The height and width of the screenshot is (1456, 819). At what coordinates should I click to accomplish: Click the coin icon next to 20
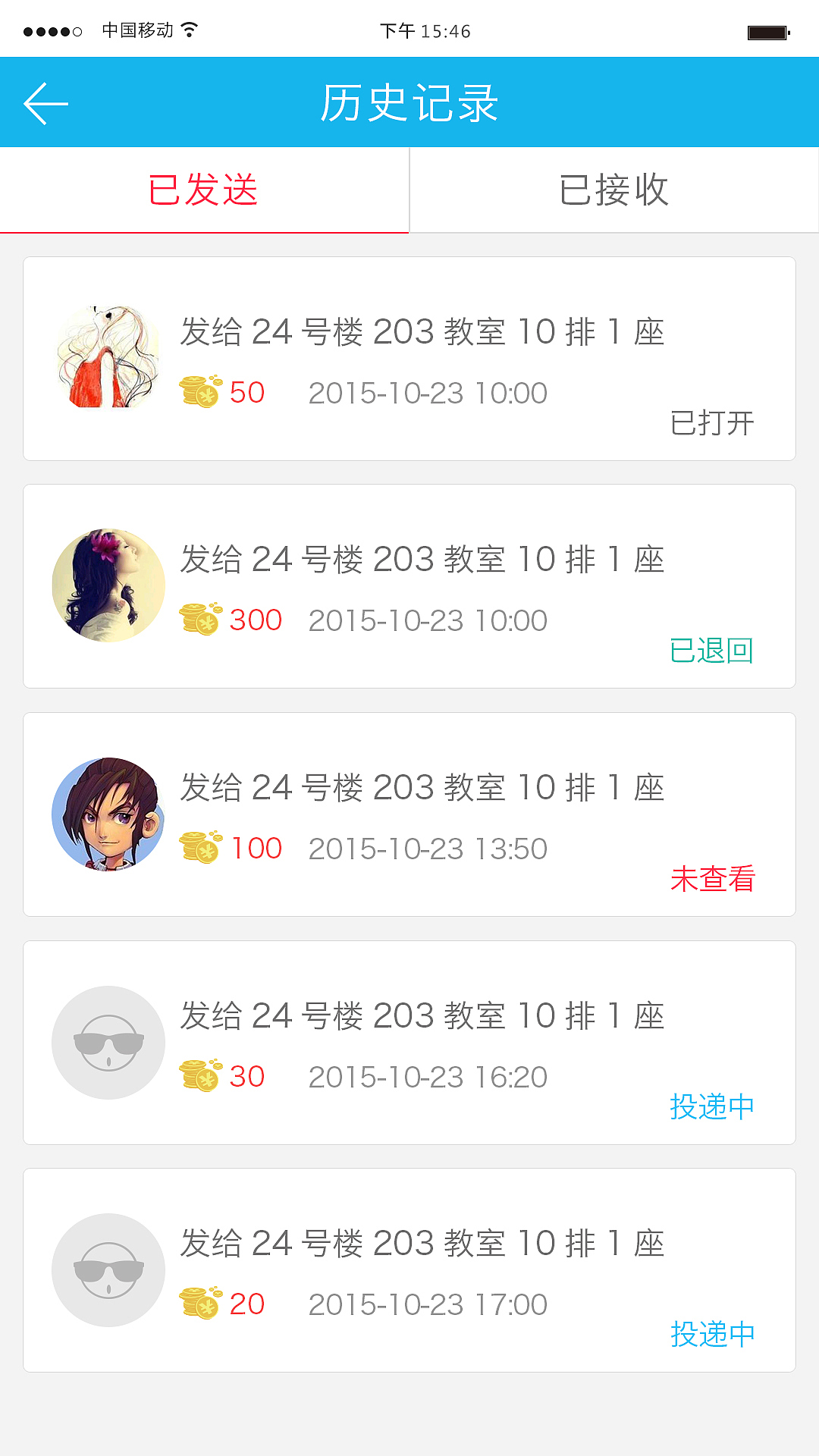pos(200,1301)
